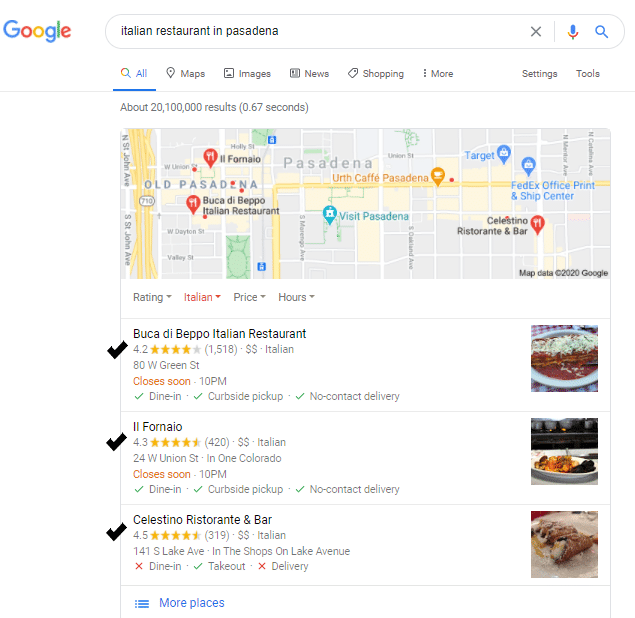The width and height of the screenshot is (635, 618).
Task: Open the Il Fornaio listing
Action: coord(157,427)
